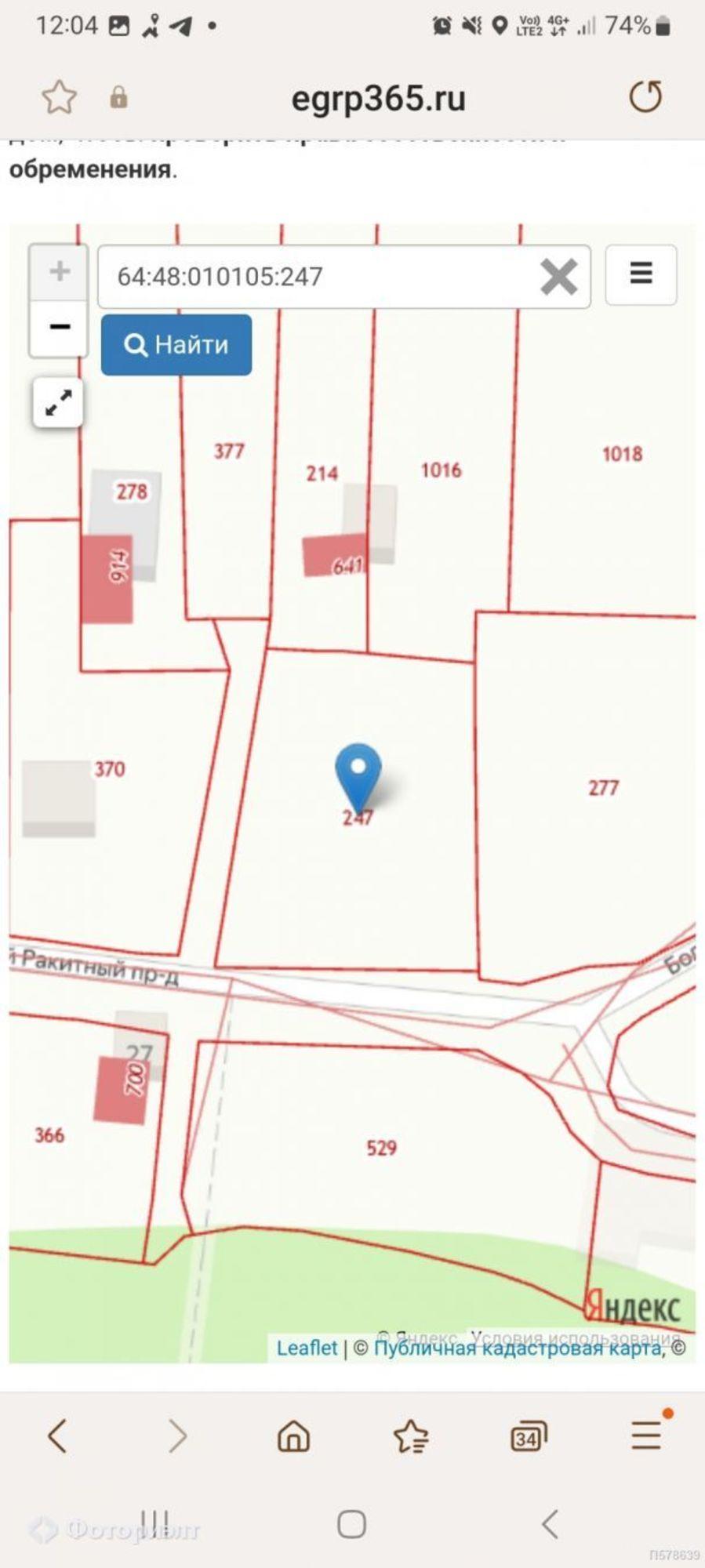Zoom out on the cadastral map
Screen dimensions: 705x1568
(59, 327)
